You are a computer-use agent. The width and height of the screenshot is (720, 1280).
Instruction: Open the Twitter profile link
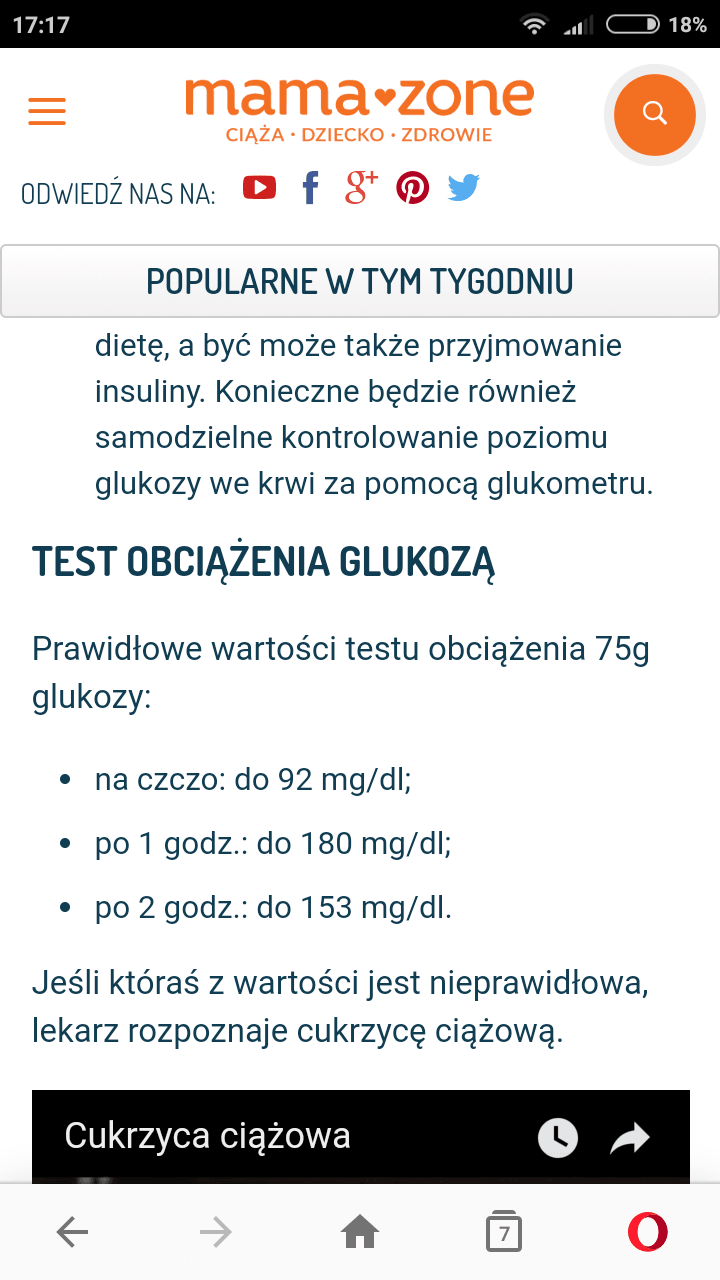463,187
